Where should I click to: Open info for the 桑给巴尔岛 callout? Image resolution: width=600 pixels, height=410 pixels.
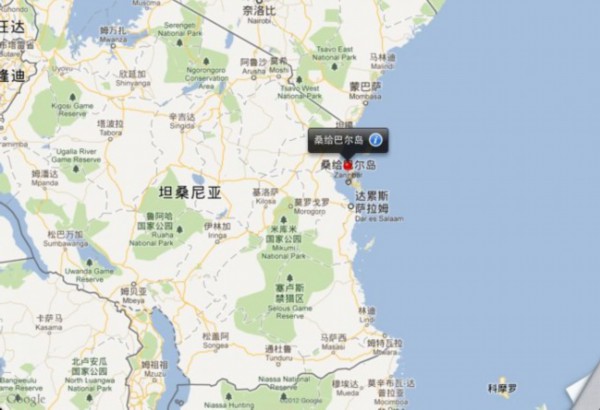[377, 140]
